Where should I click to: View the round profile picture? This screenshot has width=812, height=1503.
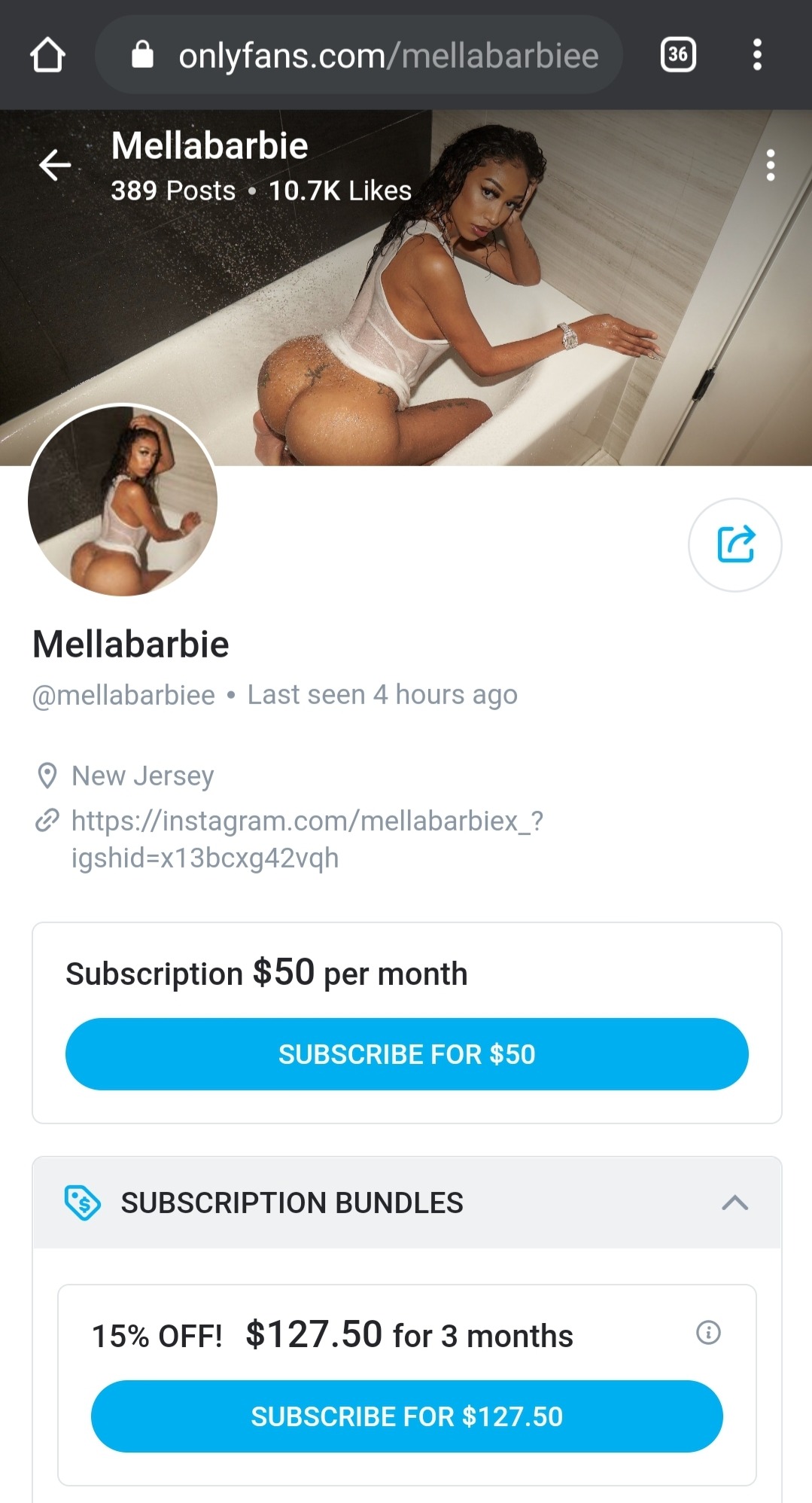pyautogui.click(x=123, y=501)
